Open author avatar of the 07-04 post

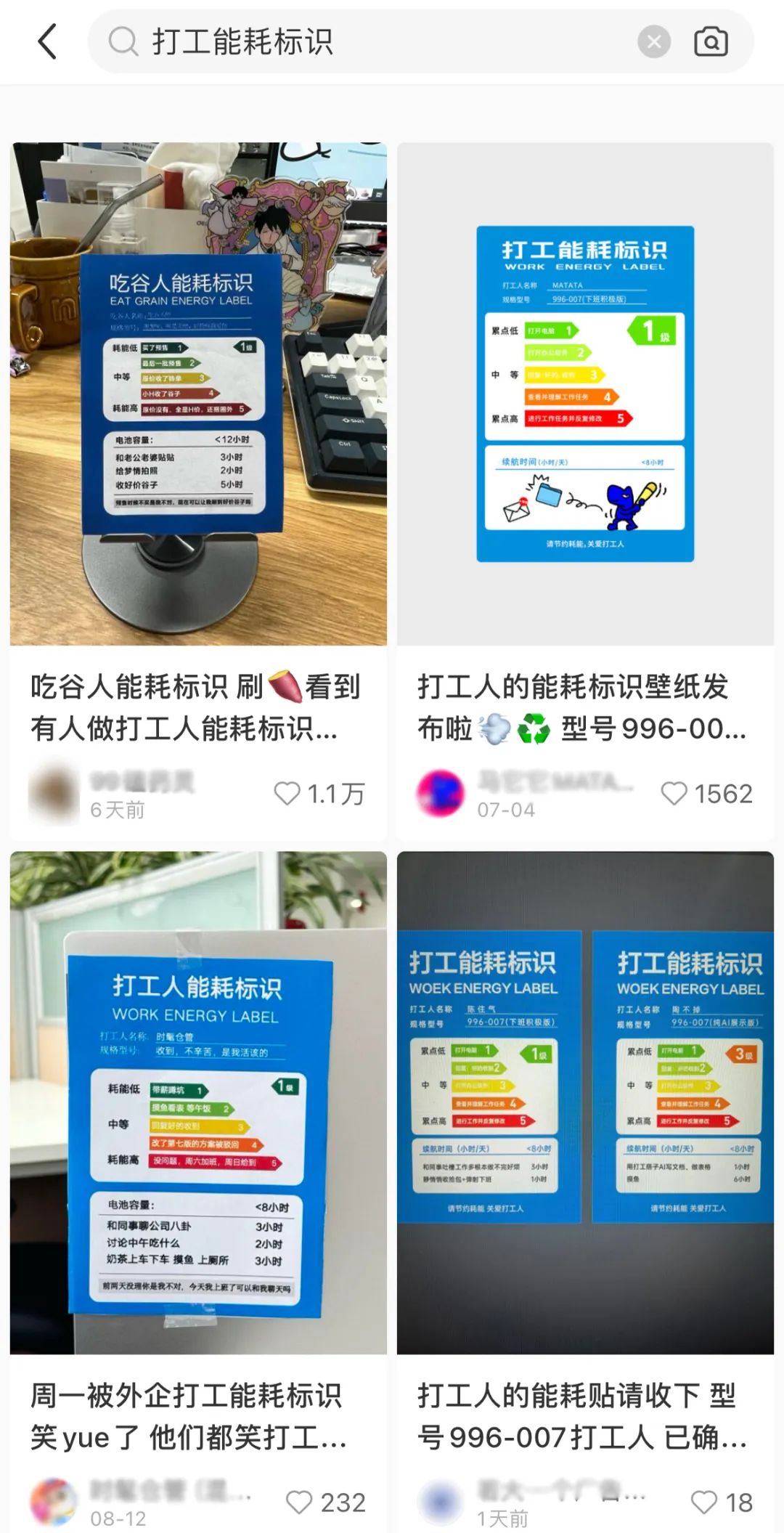tap(441, 793)
